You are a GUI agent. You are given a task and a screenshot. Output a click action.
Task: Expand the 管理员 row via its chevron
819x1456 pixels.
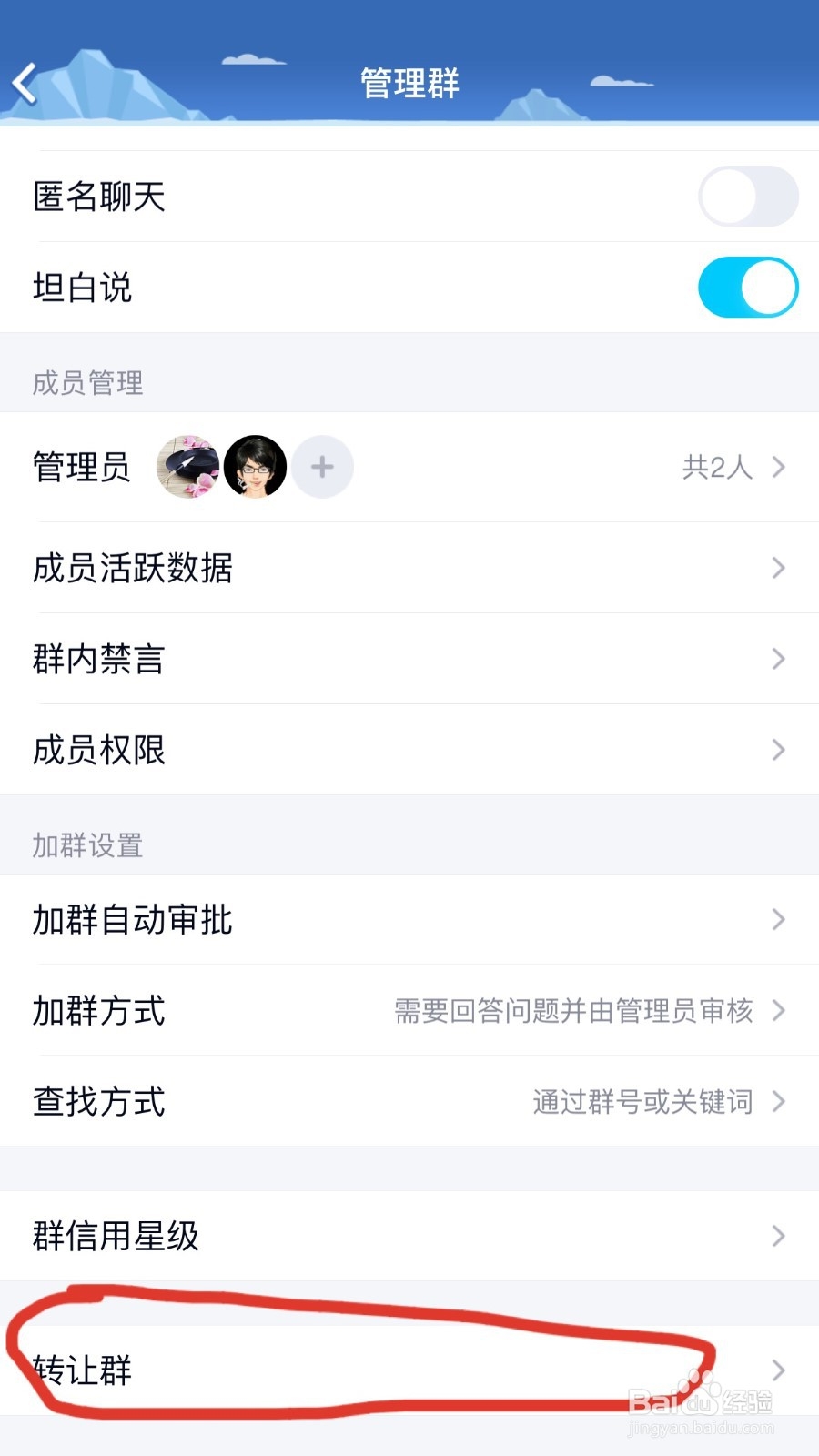click(x=778, y=467)
